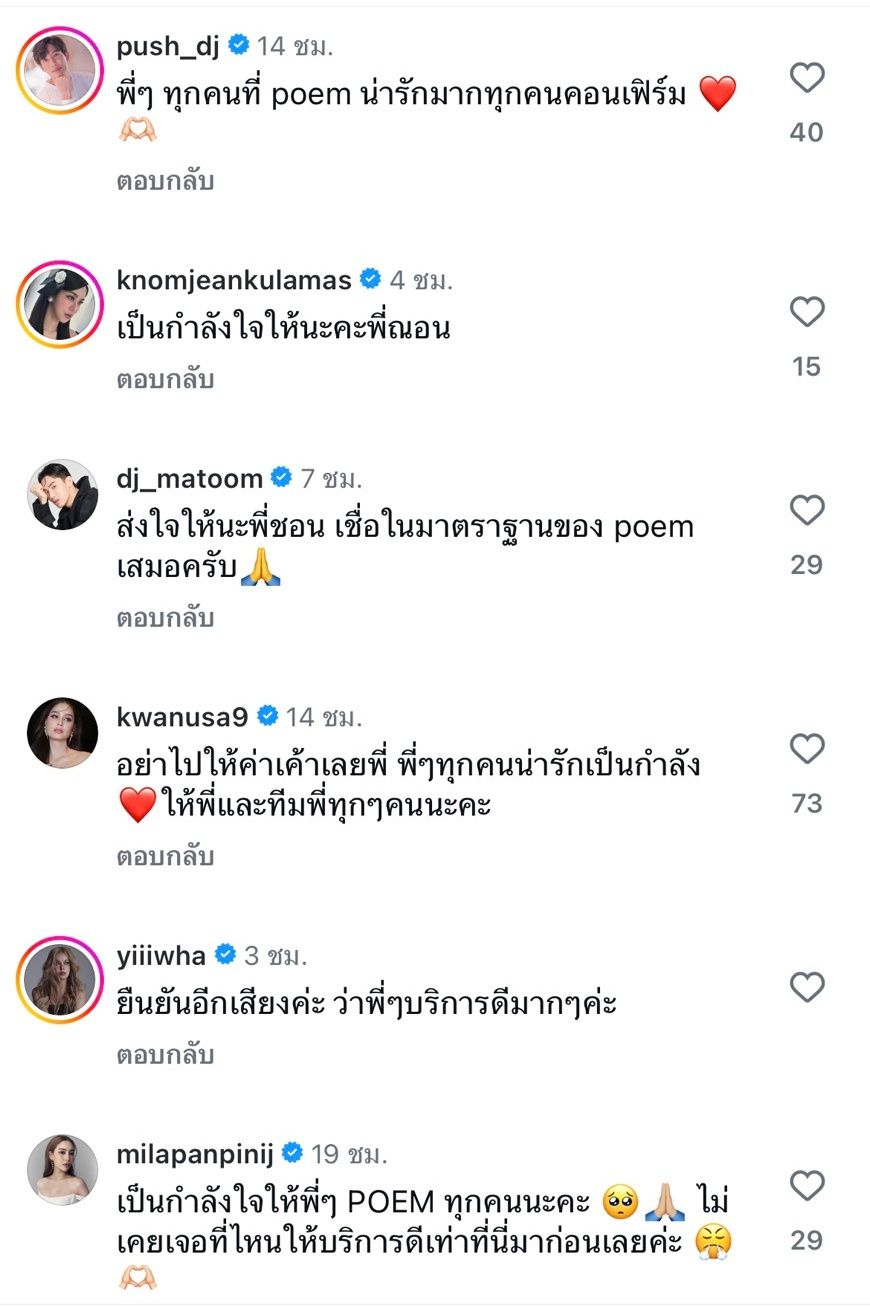Screen dimensions: 870x1307
Task: Reply to knomjeankulamas's comment
Action: coord(166,379)
